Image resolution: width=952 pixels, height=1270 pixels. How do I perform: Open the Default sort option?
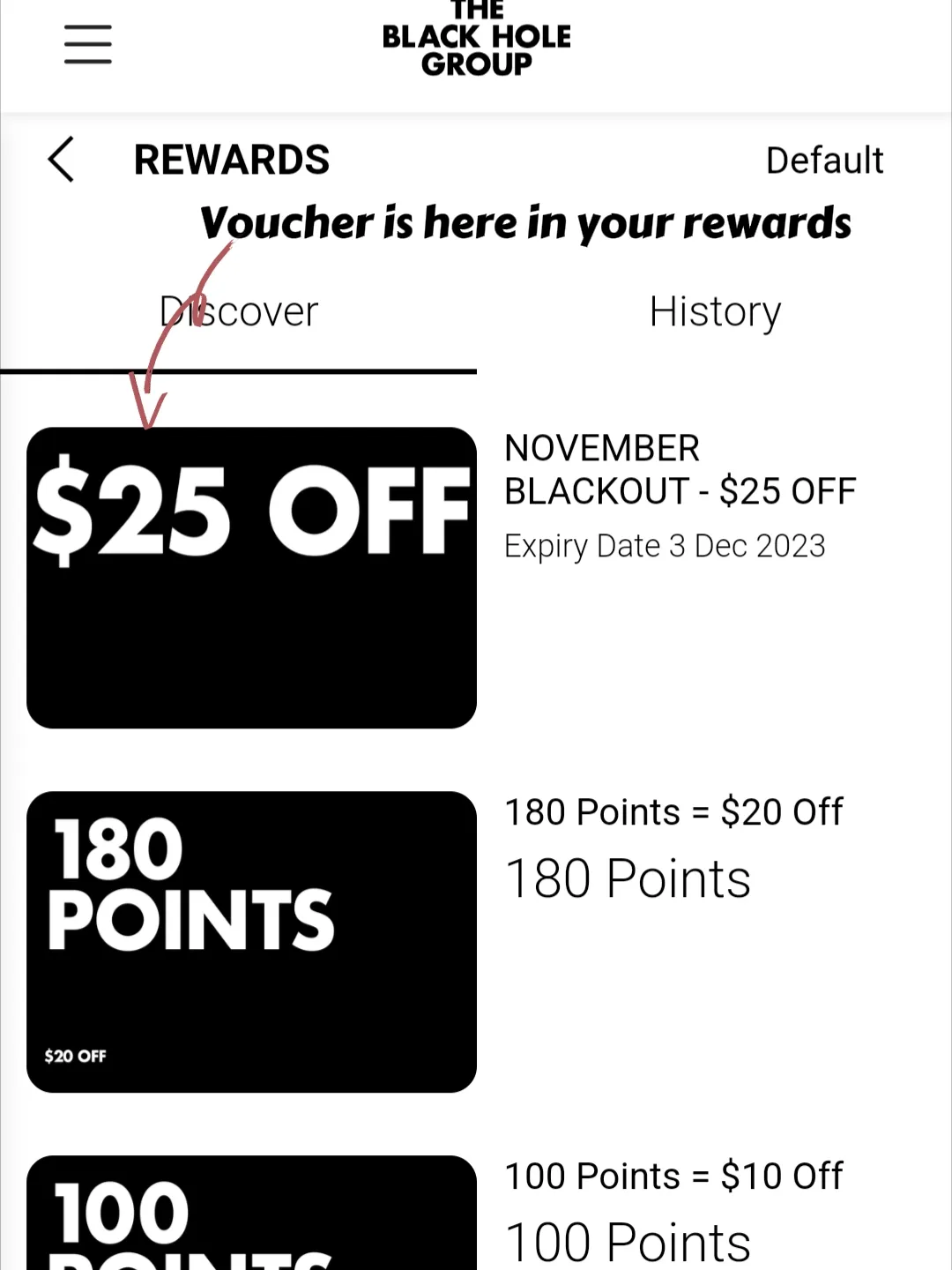pyautogui.click(x=824, y=161)
